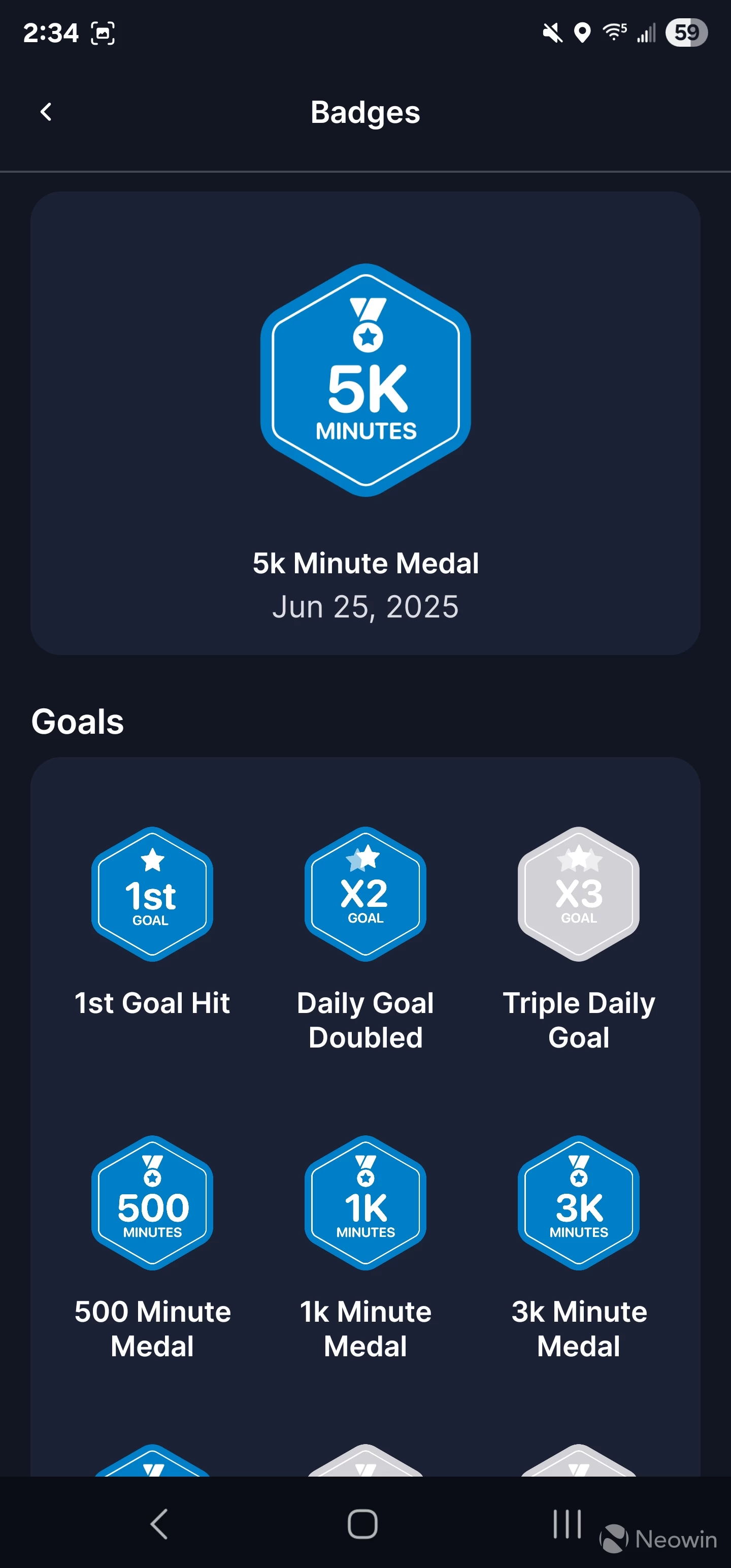Viewport: 731px width, 1568px height.
Task: Tap the system home button
Action: pyautogui.click(x=363, y=1524)
